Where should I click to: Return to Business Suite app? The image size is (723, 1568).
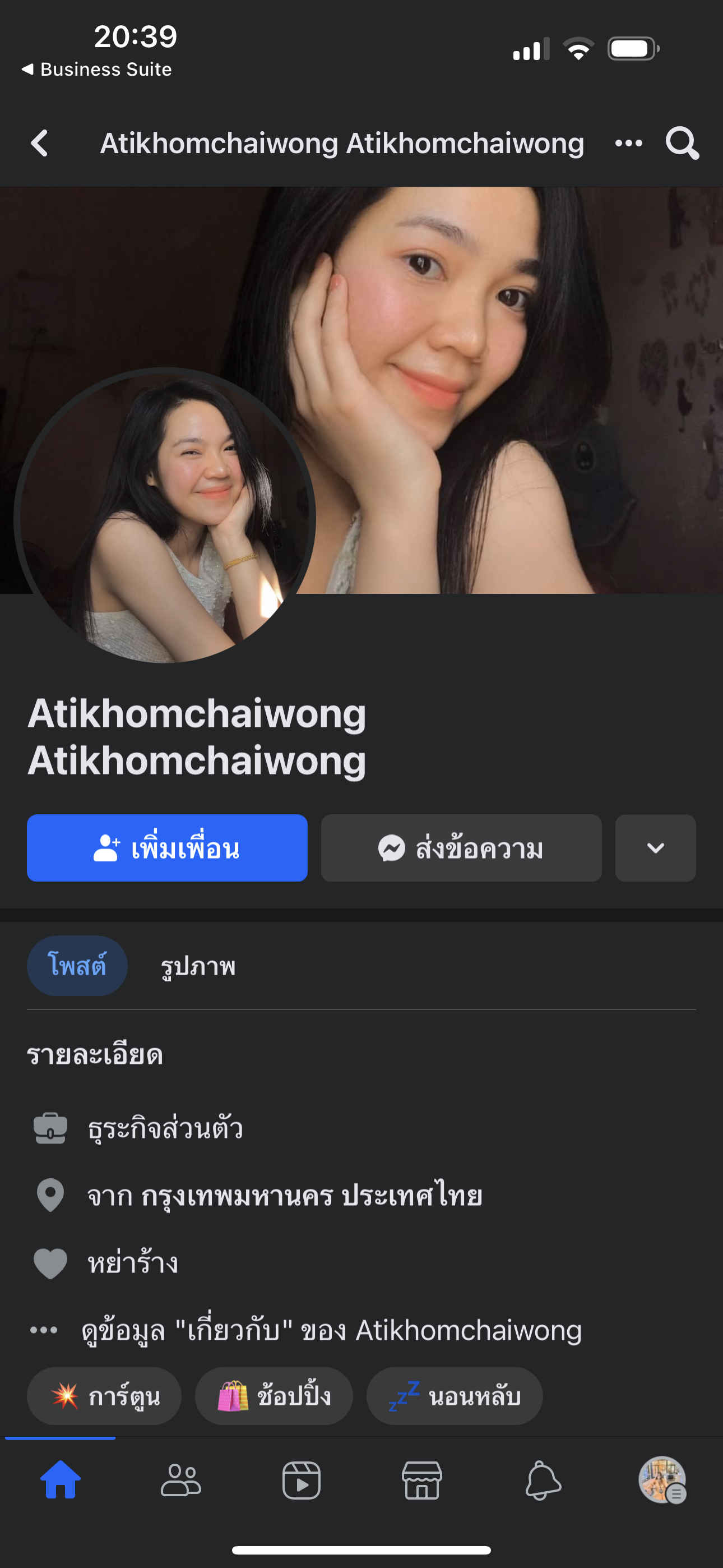[x=98, y=70]
